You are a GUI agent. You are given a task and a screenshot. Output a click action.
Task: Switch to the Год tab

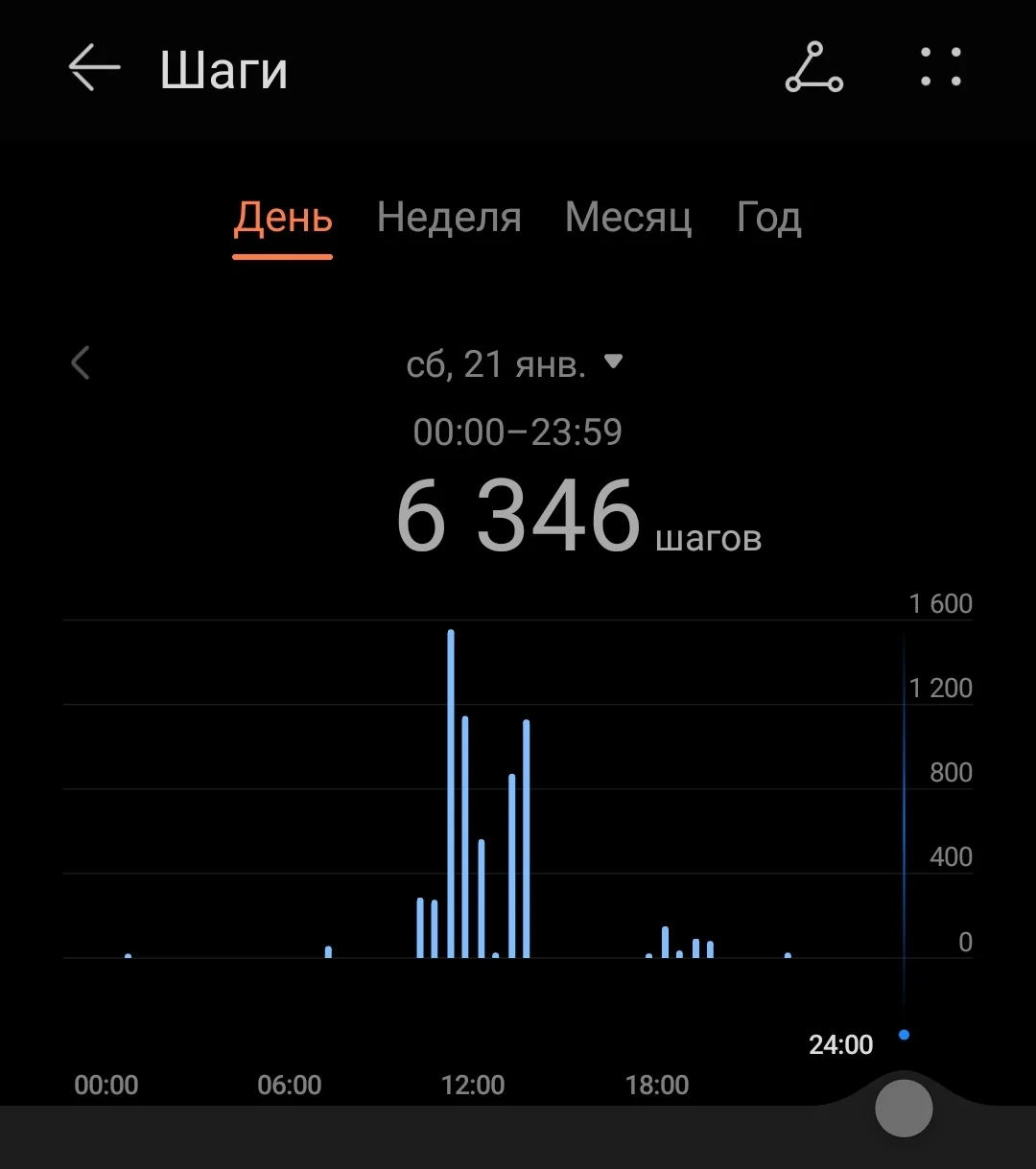tap(768, 219)
